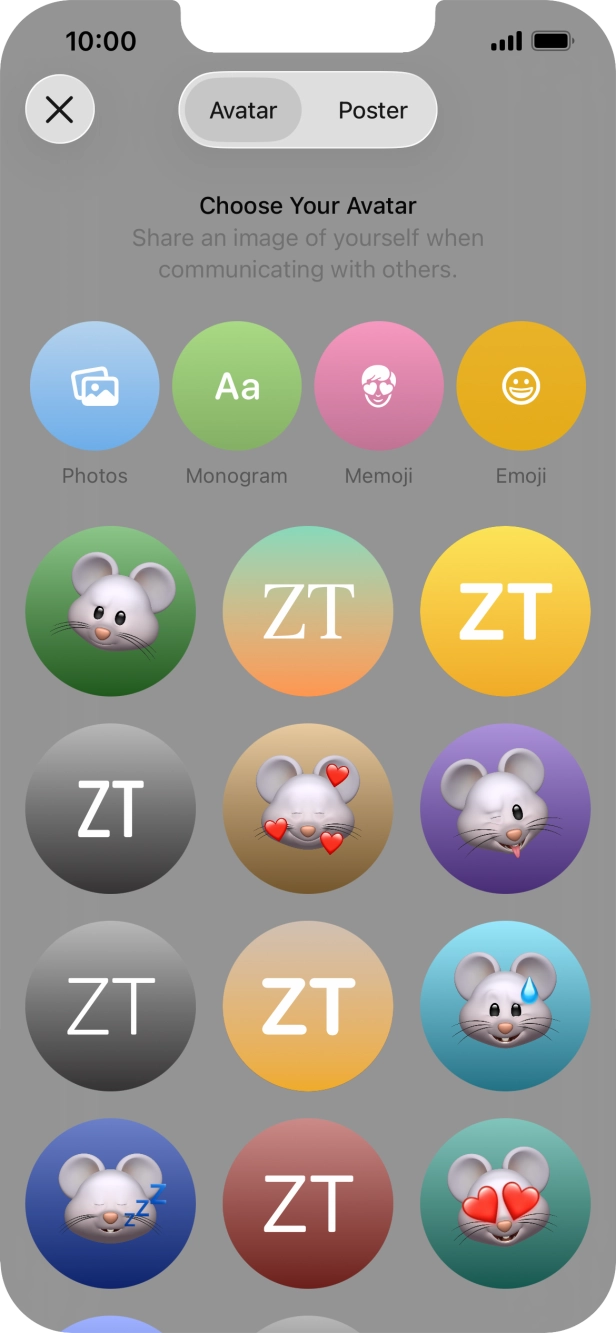Viewport: 616px width, 1333px height.
Task: Pick the sleeping mouse Memoji on blue
Action: 110,1203
